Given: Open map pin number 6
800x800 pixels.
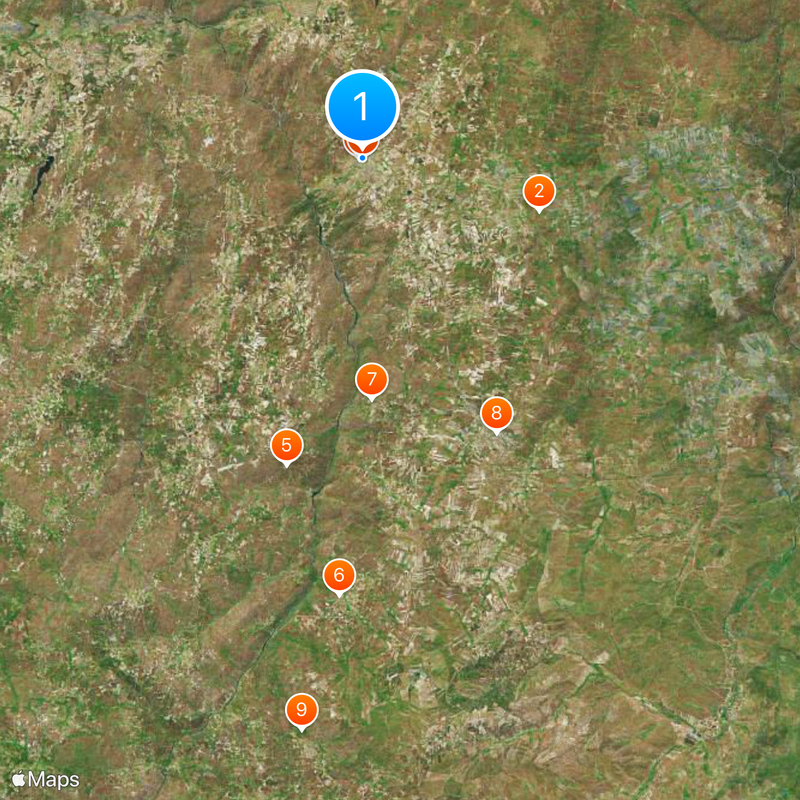Looking at the screenshot, I should pyautogui.click(x=339, y=575).
